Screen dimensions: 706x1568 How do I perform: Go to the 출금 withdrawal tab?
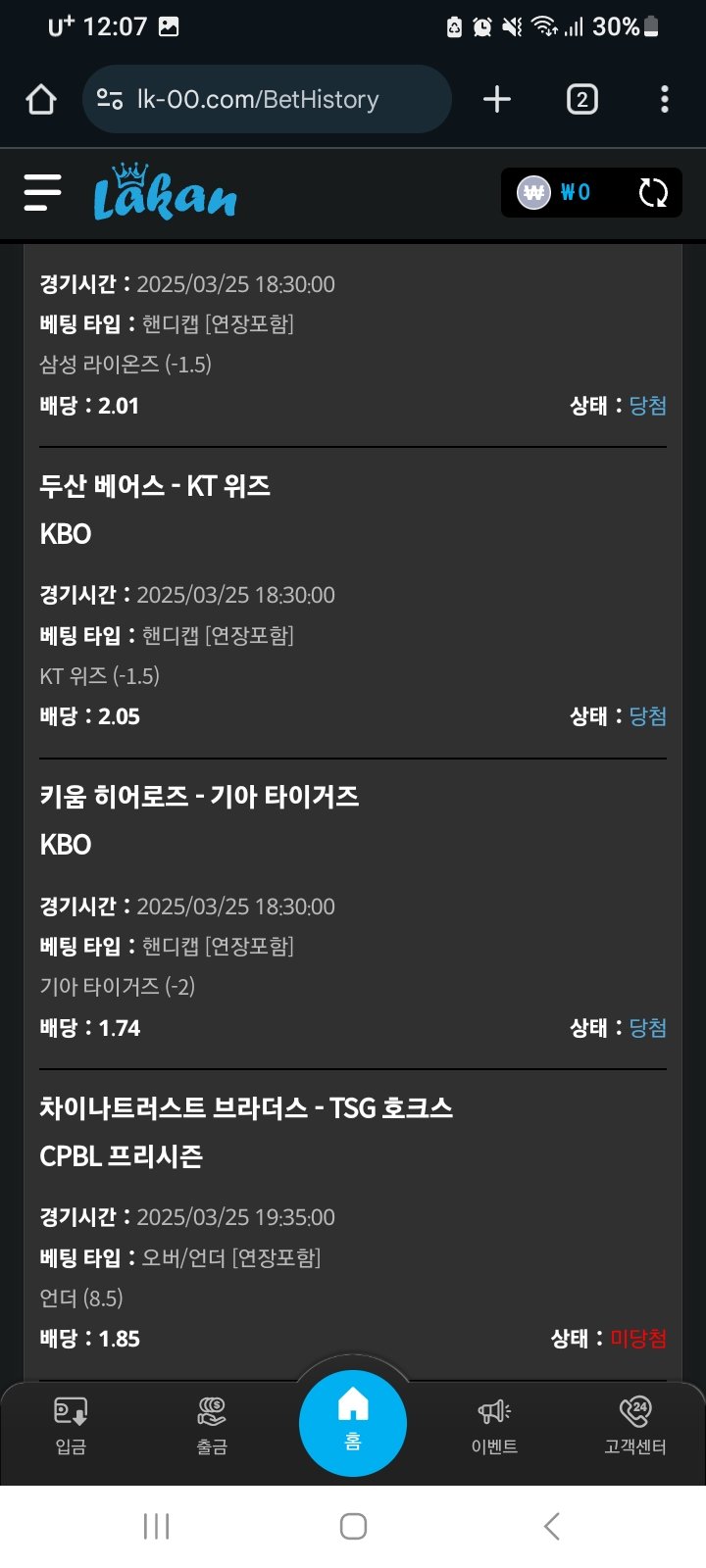point(212,1424)
